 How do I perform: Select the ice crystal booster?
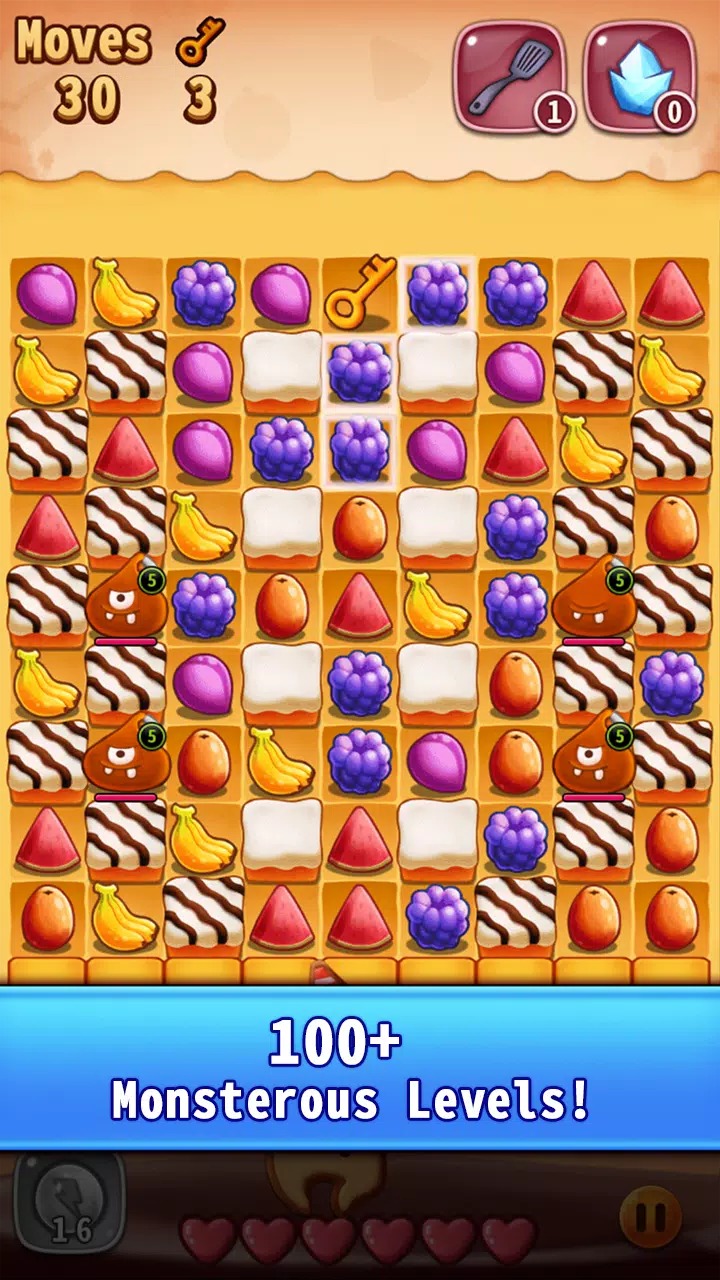640,78
